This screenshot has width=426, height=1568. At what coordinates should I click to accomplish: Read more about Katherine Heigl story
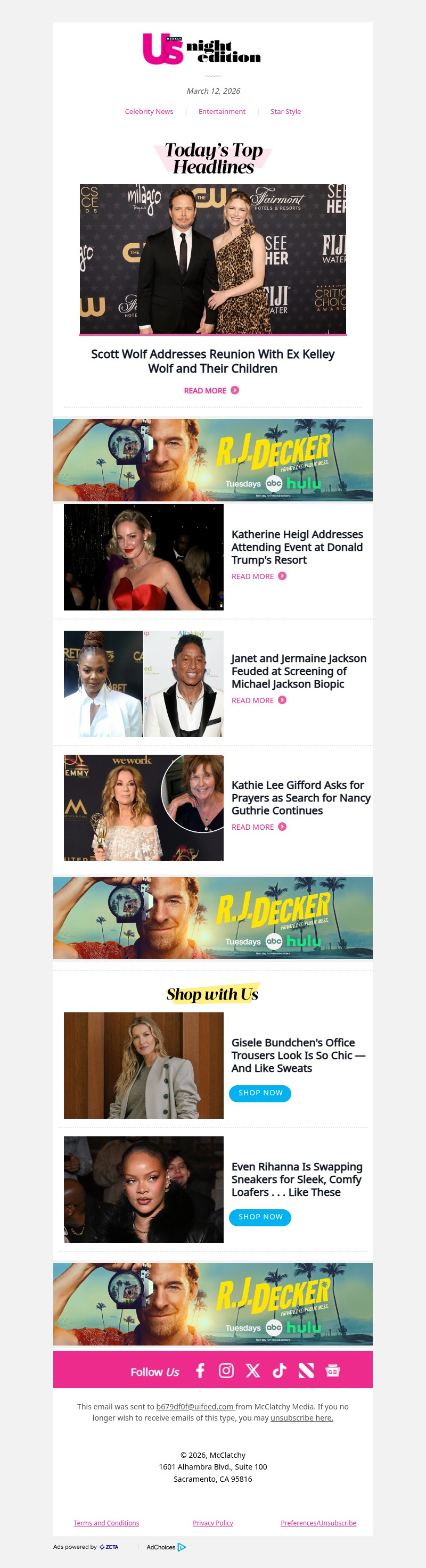[x=258, y=576]
